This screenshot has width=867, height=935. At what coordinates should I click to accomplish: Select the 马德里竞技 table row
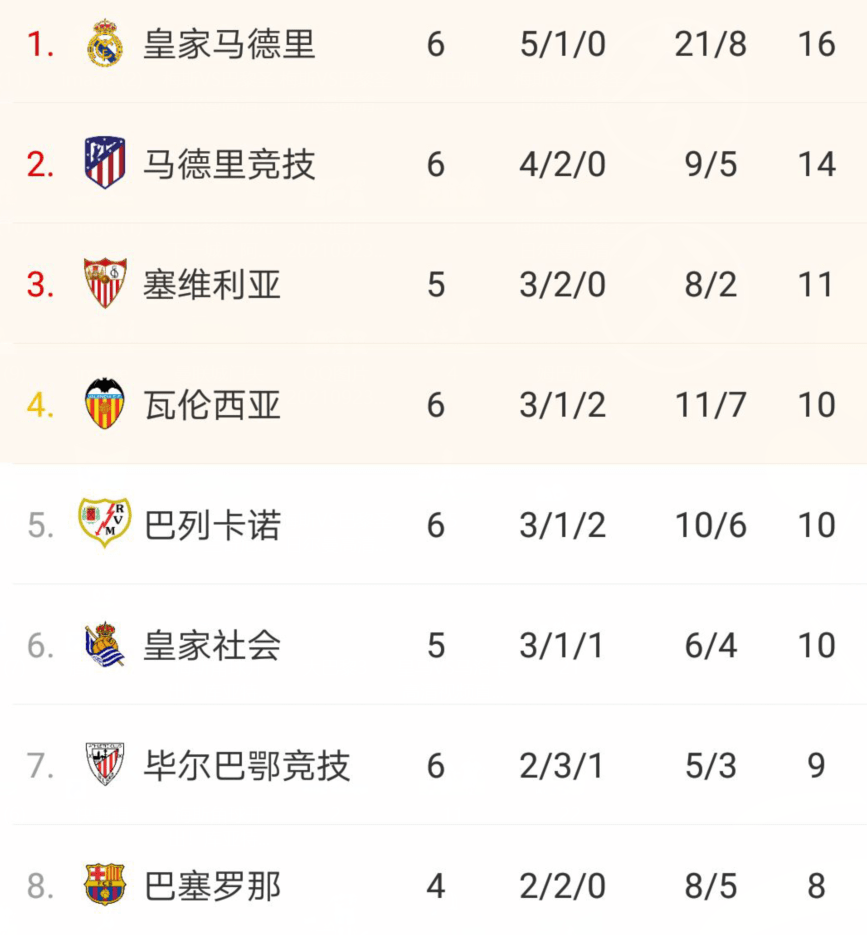(433, 163)
